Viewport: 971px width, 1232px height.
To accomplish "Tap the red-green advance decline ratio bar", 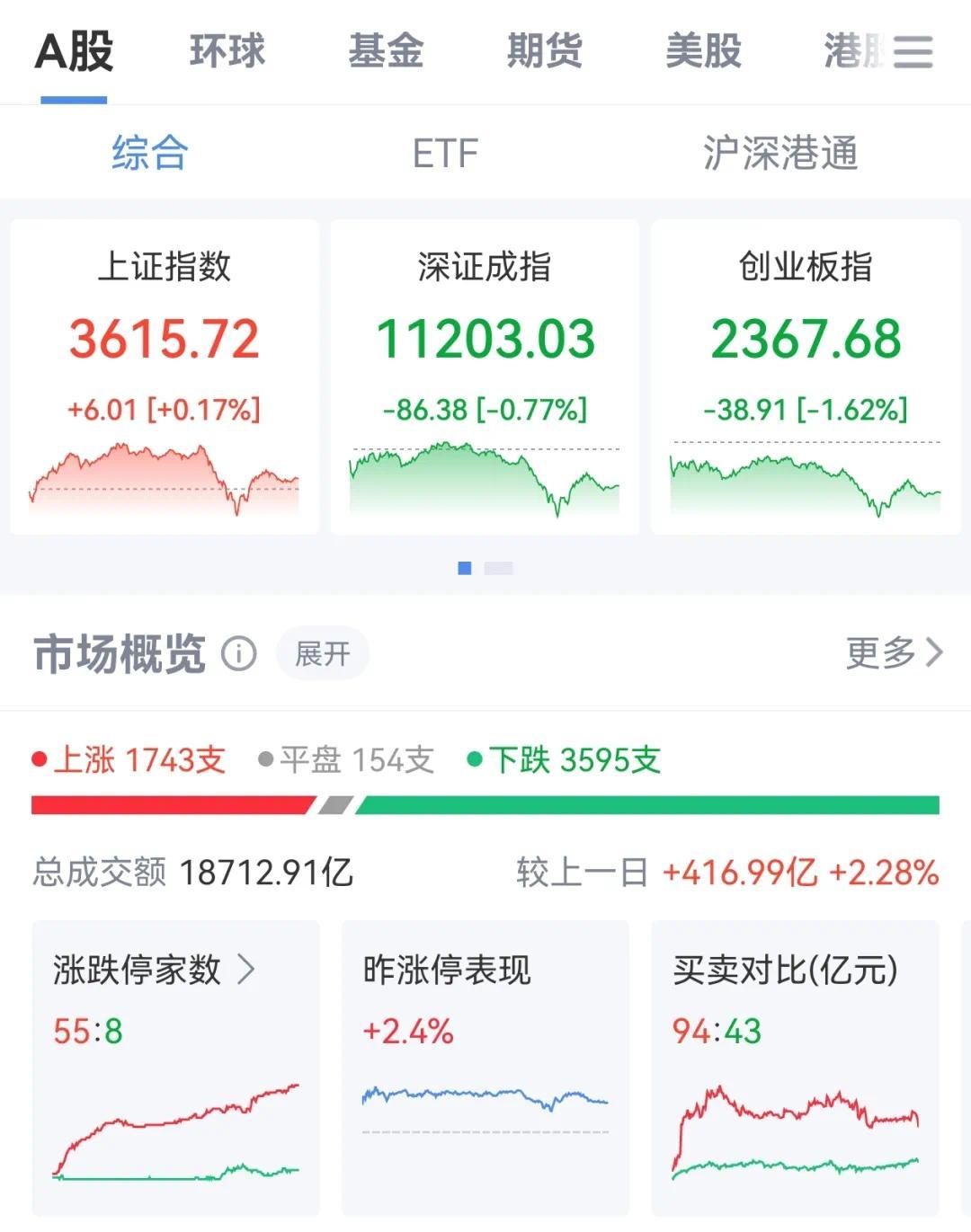I will (485, 804).
